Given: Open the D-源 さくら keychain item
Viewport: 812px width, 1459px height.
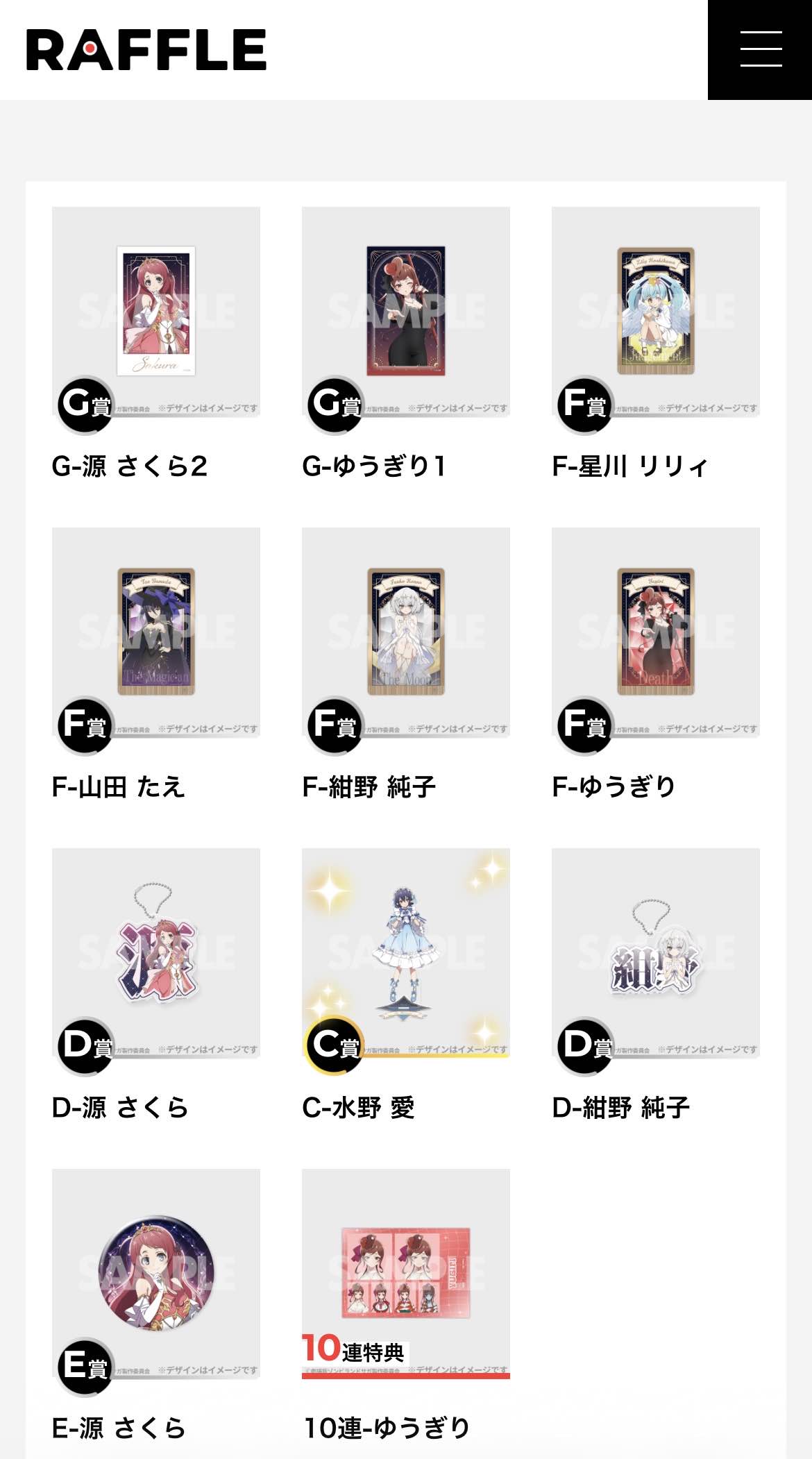Looking at the screenshot, I should (156, 953).
